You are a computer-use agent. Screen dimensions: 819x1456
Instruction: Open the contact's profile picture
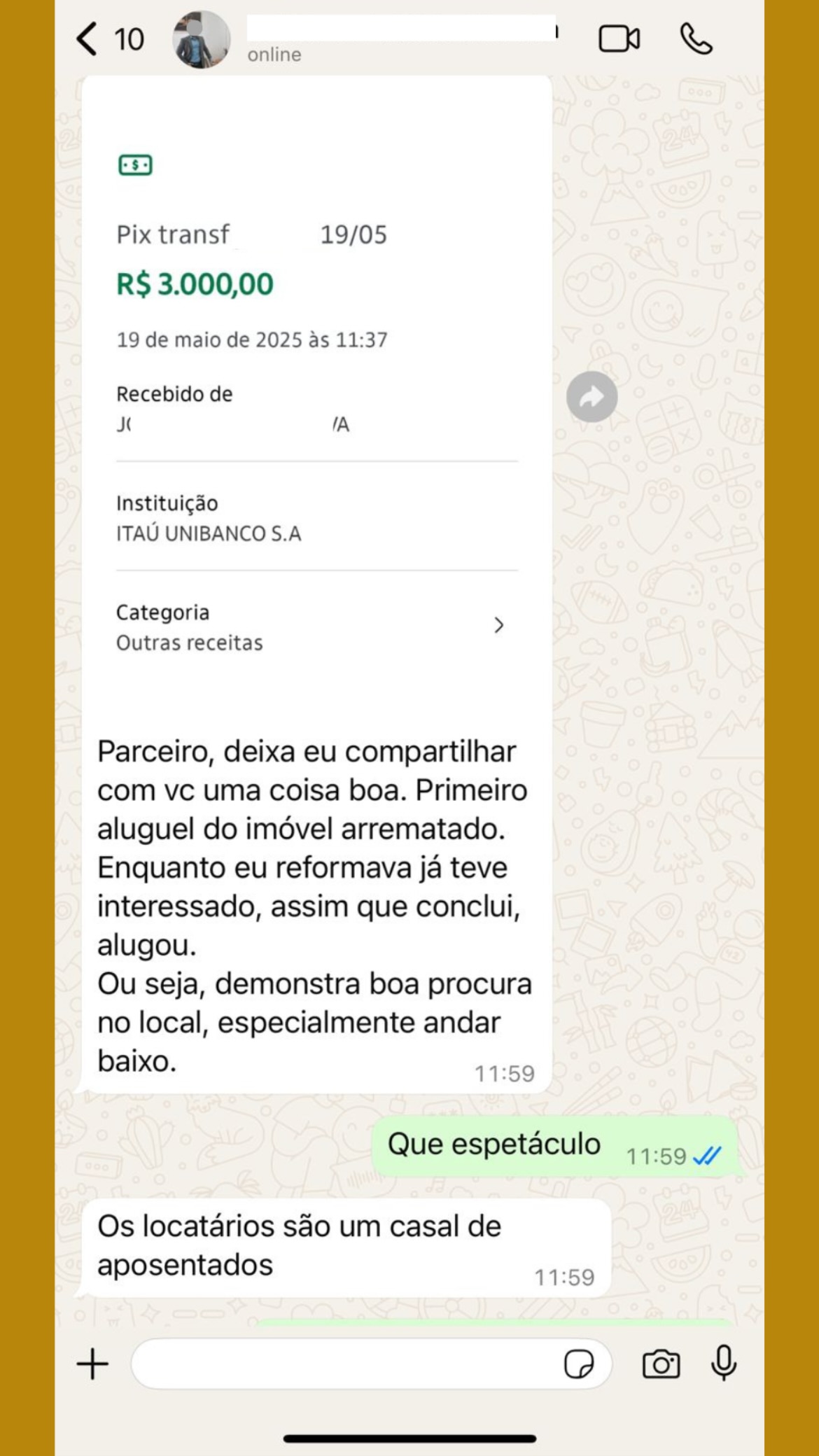point(202,40)
